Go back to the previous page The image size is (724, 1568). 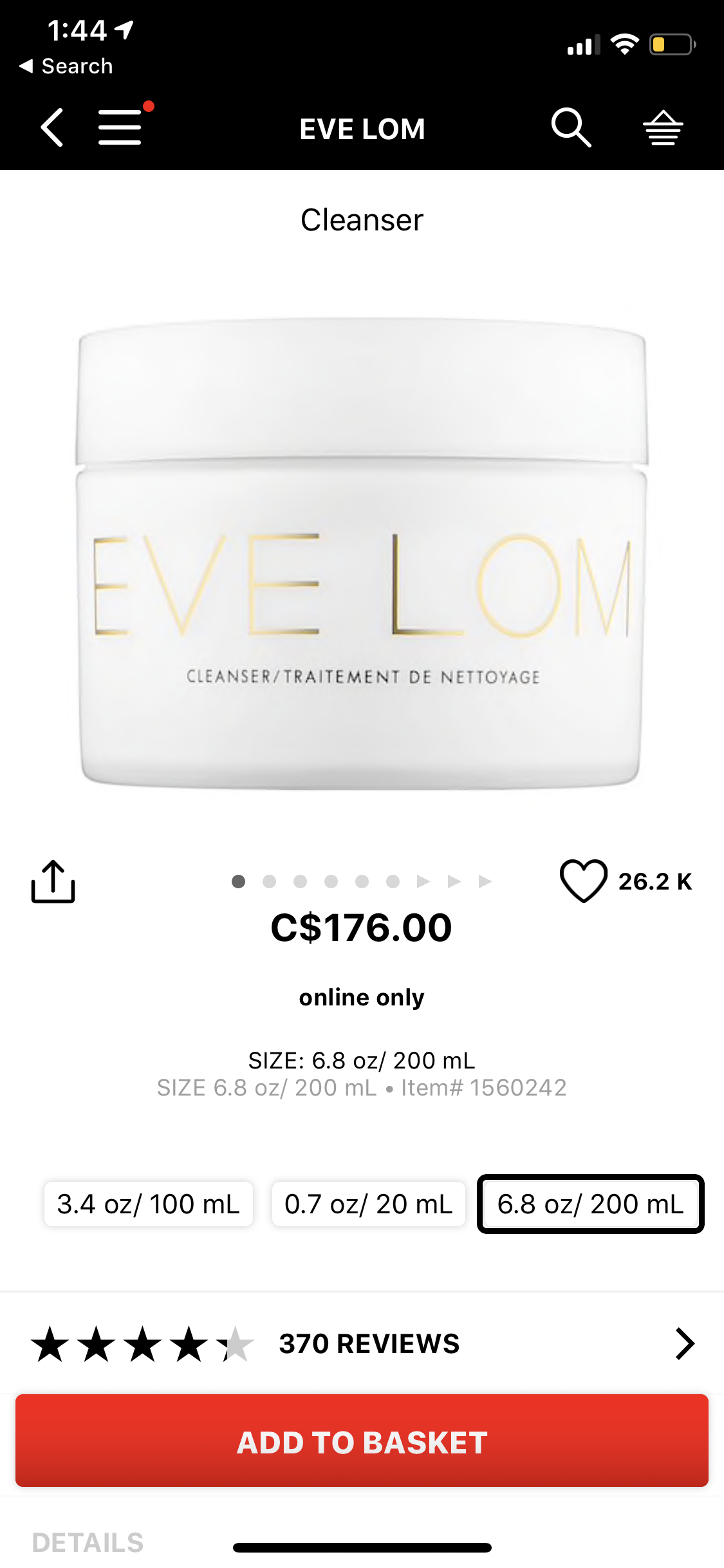[53, 127]
